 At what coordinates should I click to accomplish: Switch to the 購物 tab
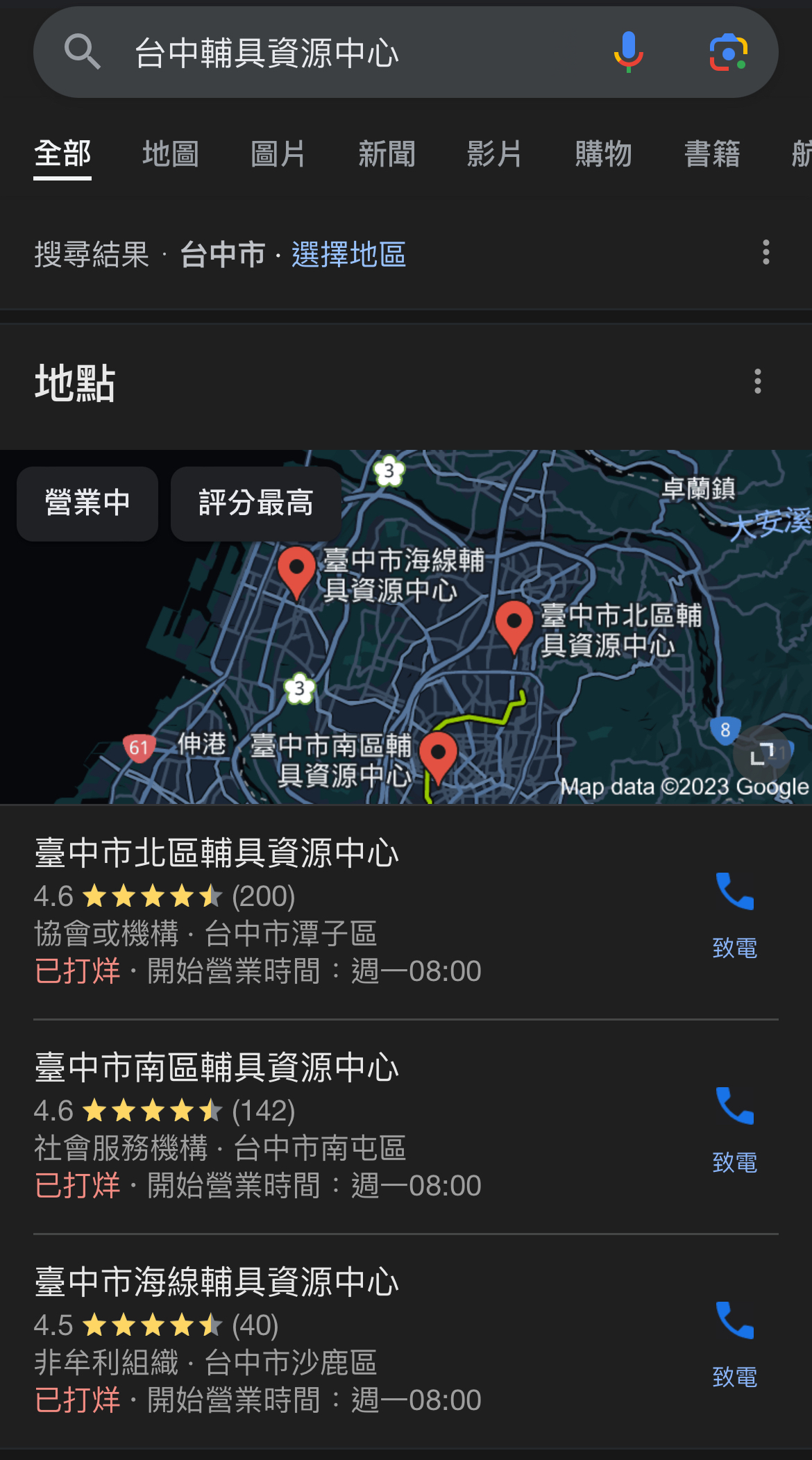point(603,154)
